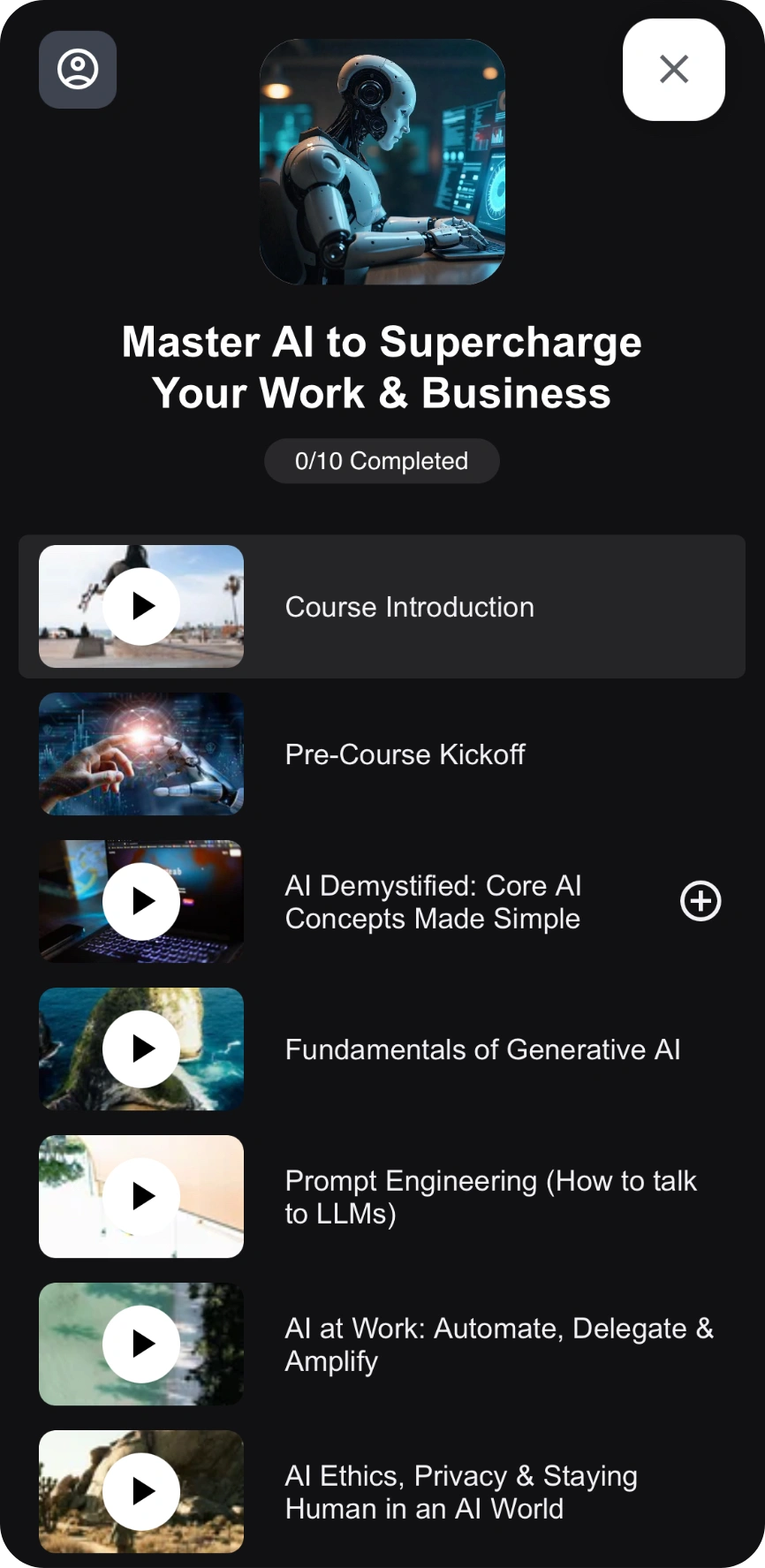This screenshot has width=765, height=1568.
Task: Tap the plus icon beside AI Demystified
Action: tap(701, 901)
